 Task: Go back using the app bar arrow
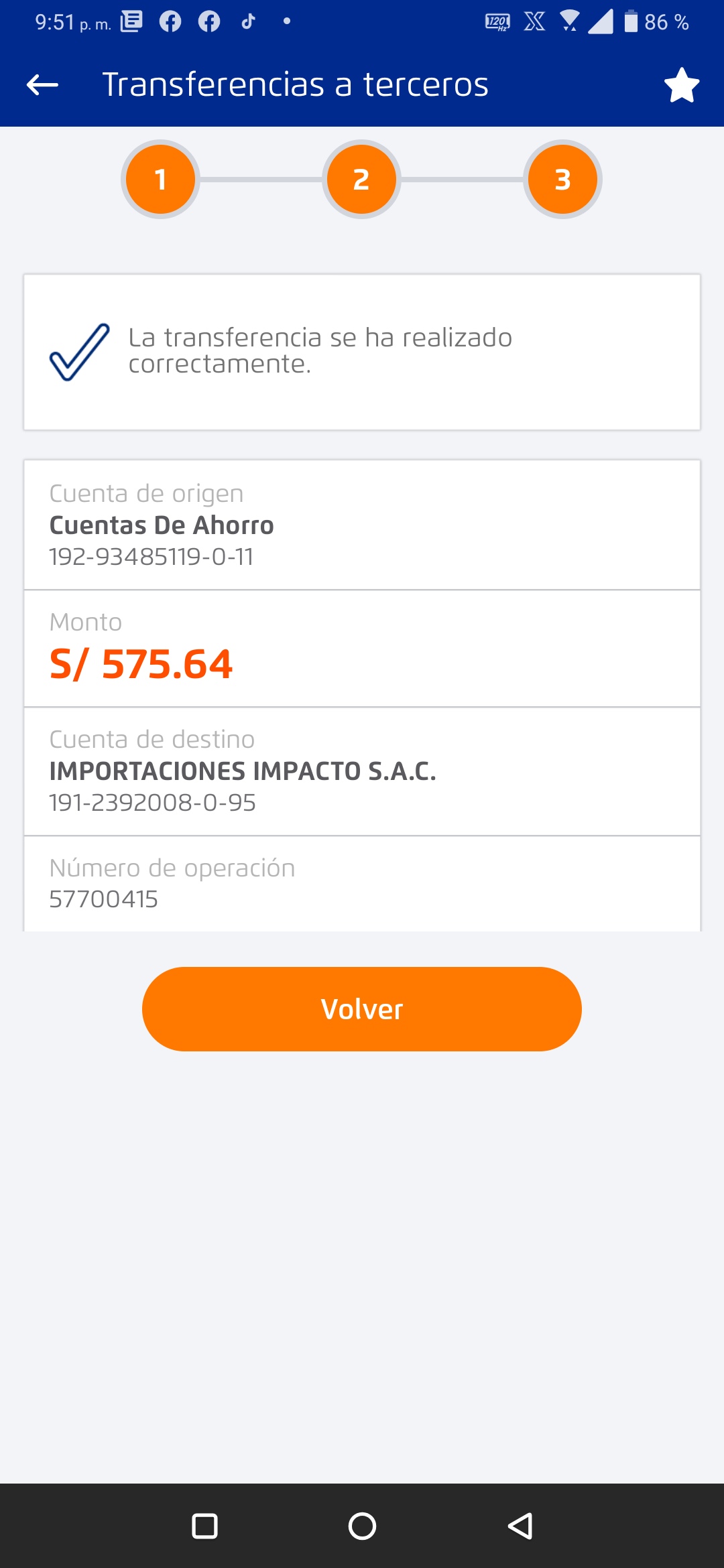tap(42, 85)
